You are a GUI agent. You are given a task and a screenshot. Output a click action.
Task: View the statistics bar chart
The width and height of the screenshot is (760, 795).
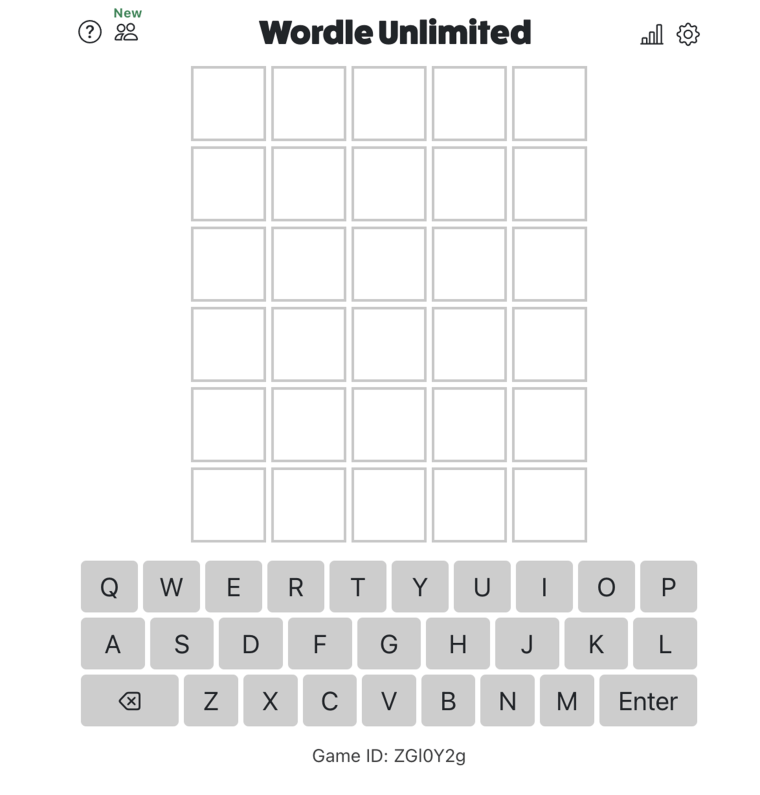652,35
